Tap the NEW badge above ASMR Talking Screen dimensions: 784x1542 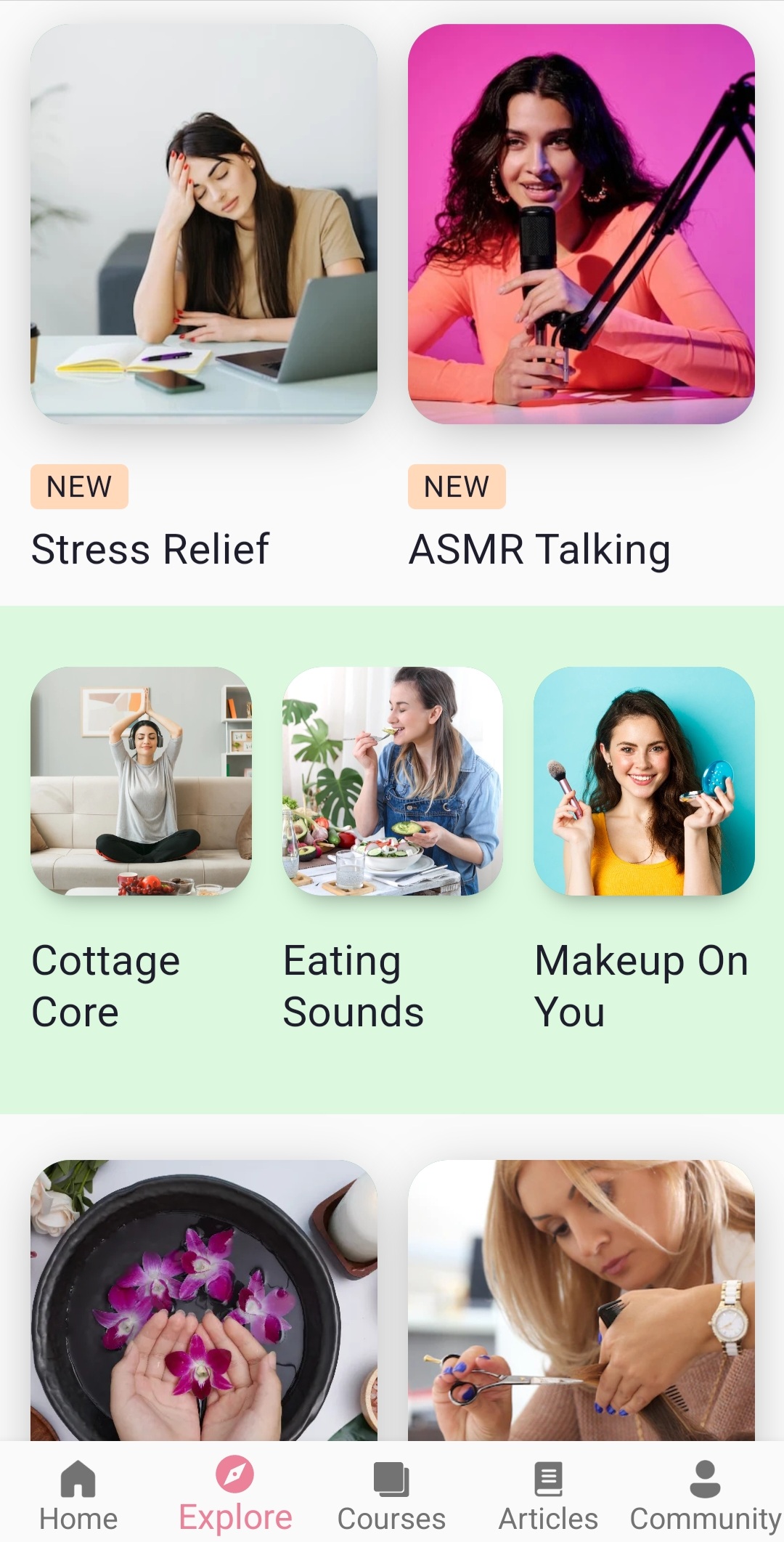pyautogui.click(x=456, y=487)
